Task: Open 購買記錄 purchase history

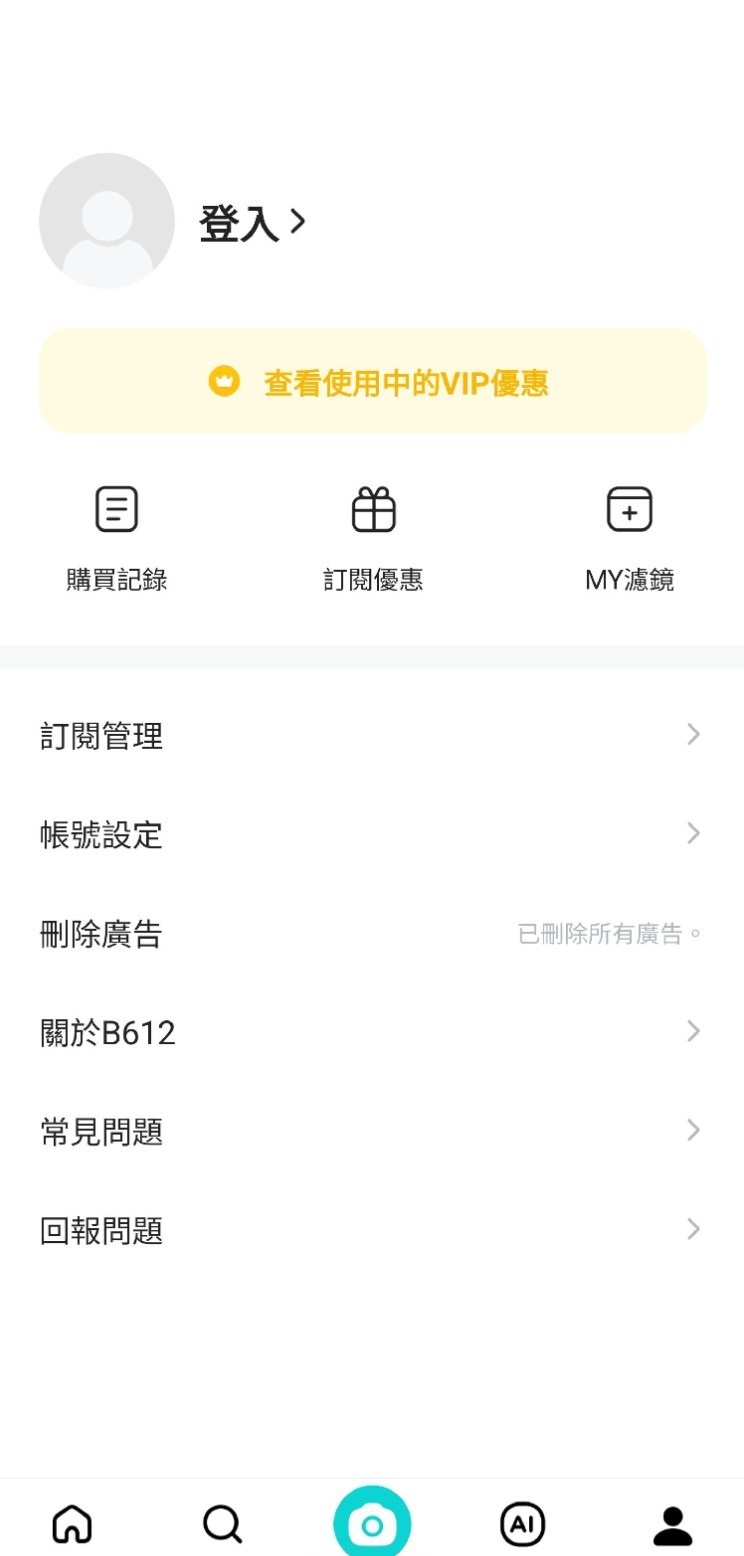Action: (x=114, y=535)
